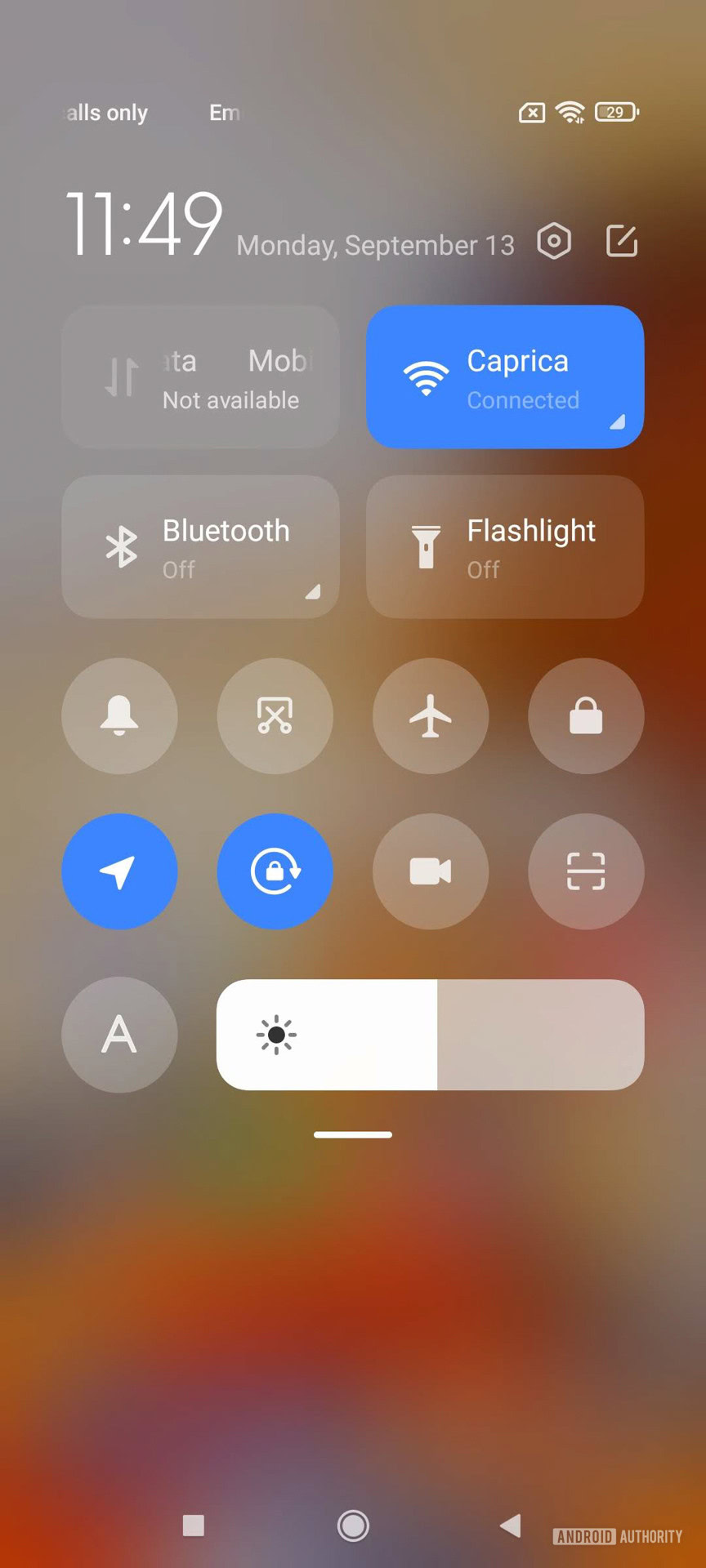Screen dimensions: 706x1568
Task: Turn off the Caprica Wi-Fi tile
Action: tap(505, 377)
